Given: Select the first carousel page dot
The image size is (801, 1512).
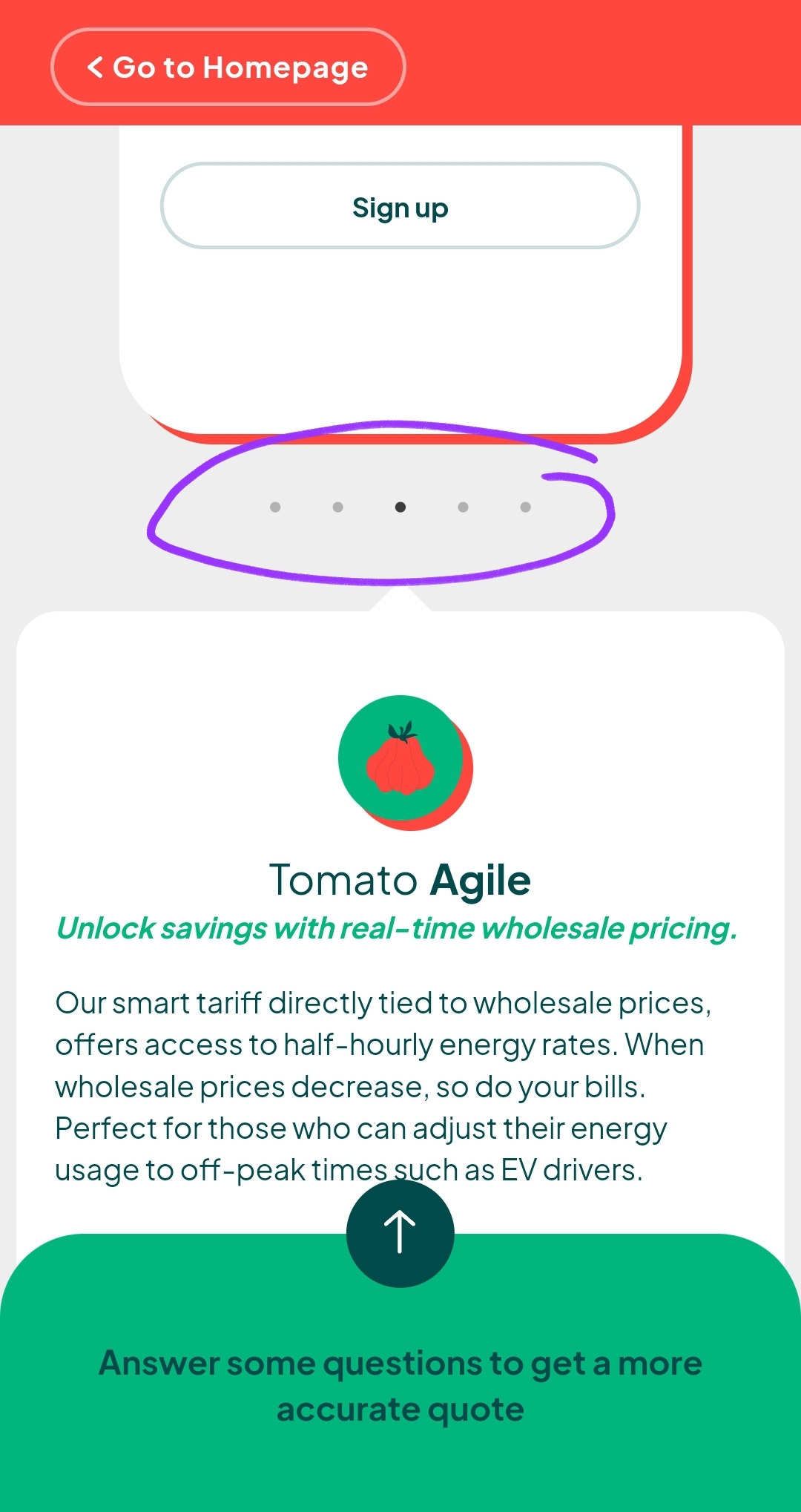Looking at the screenshot, I should pos(275,507).
